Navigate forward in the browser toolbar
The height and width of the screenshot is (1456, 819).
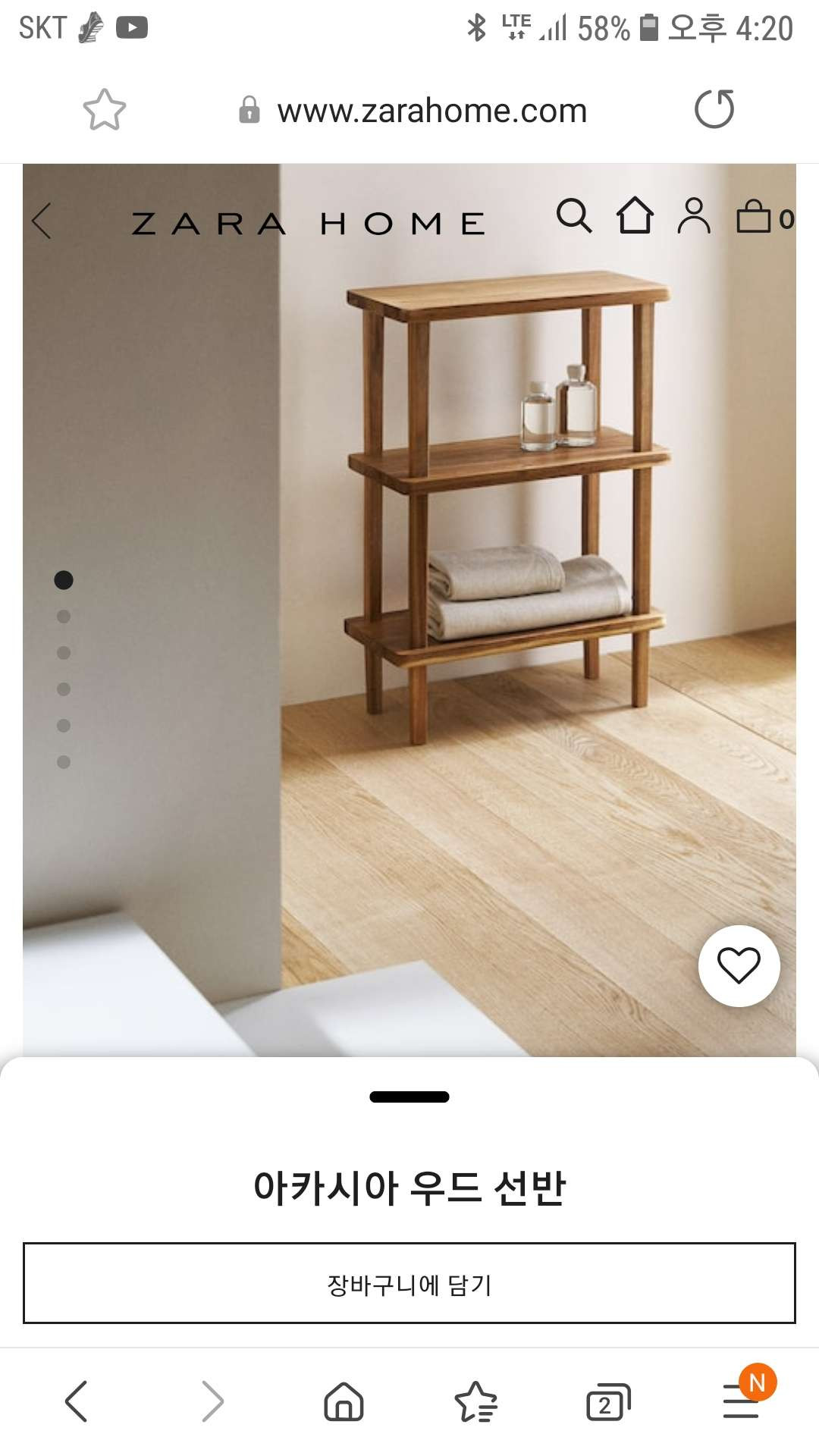click(212, 1401)
